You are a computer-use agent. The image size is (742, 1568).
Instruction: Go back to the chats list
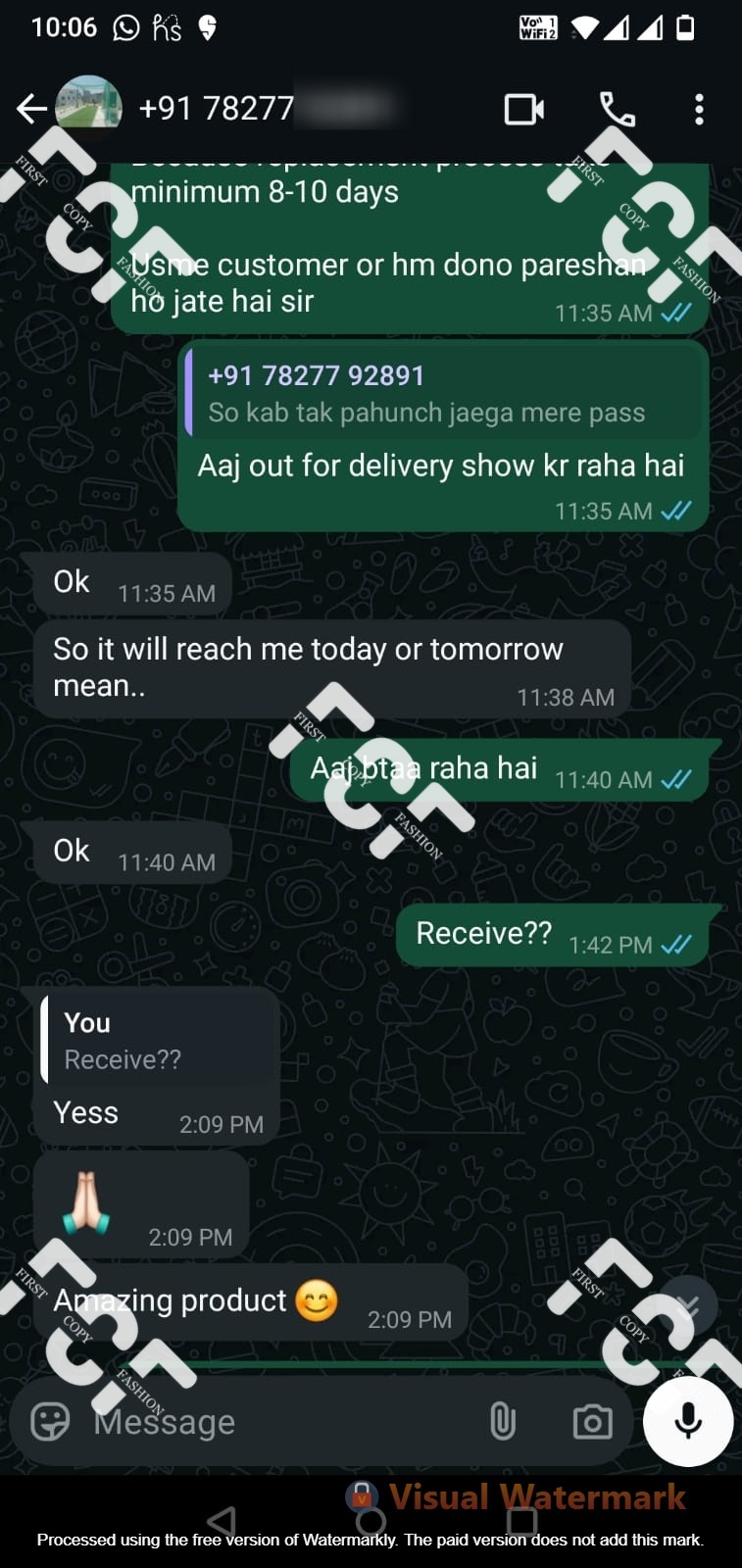(x=30, y=109)
